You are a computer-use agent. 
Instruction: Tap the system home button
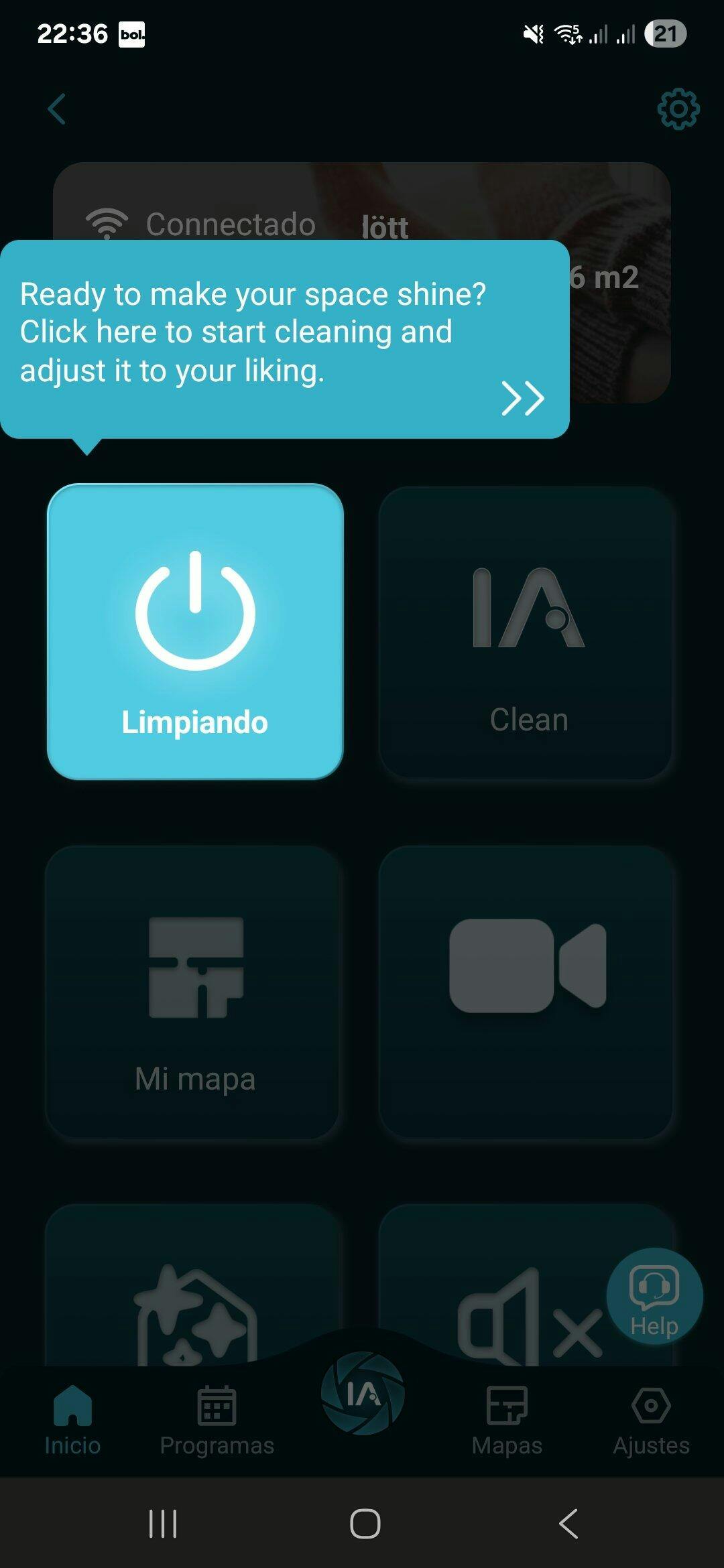(x=365, y=1524)
